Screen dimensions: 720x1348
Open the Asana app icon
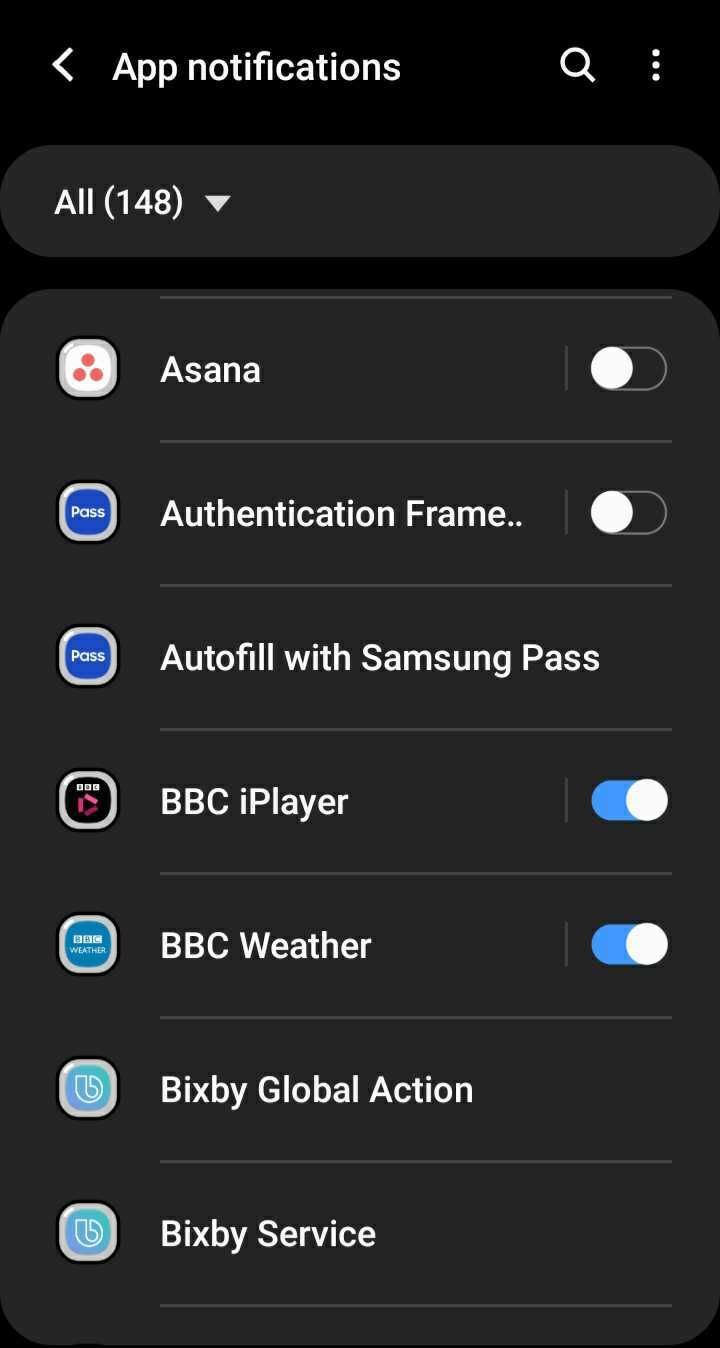point(87,368)
